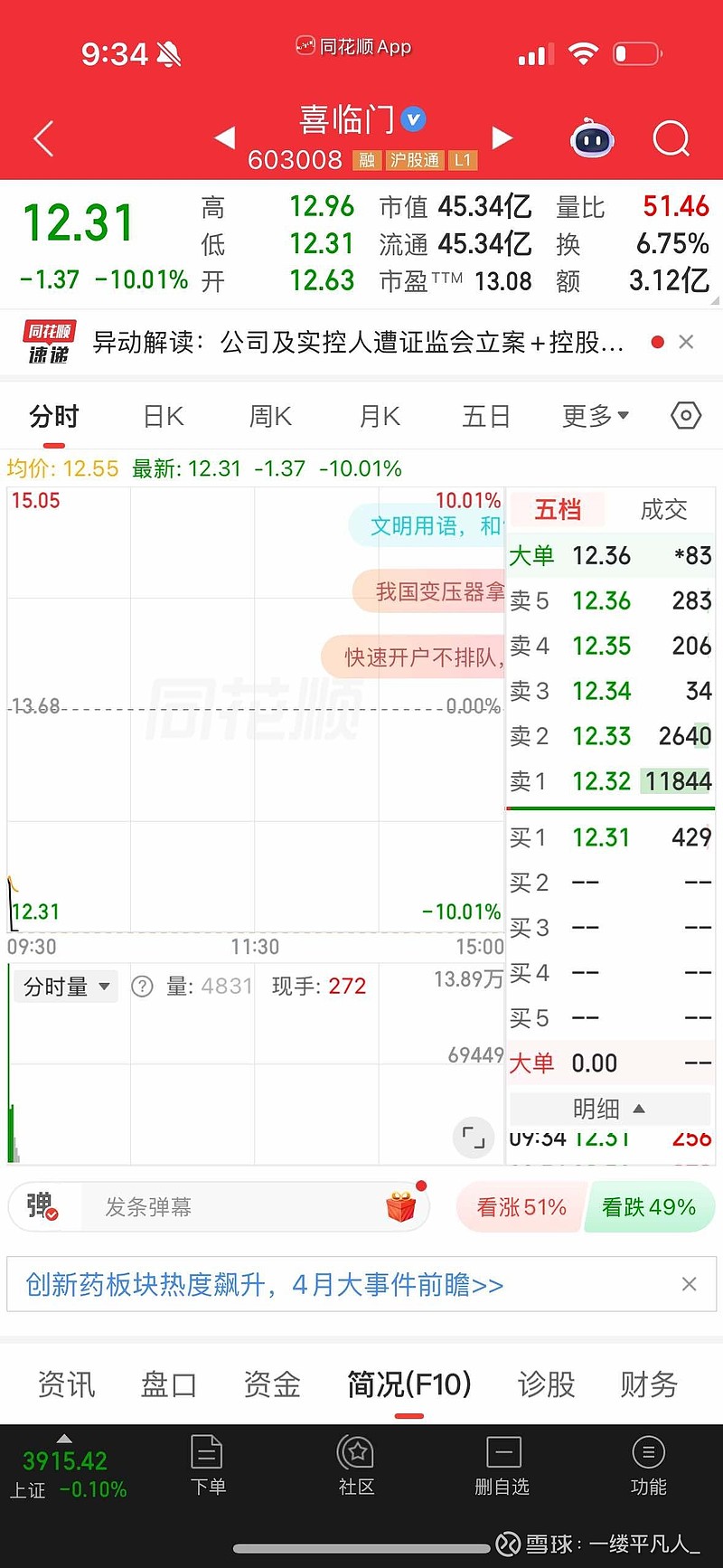The height and width of the screenshot is (1568, 723).
Task: Open the stock search magnifier
Action: tap(671, 137)
